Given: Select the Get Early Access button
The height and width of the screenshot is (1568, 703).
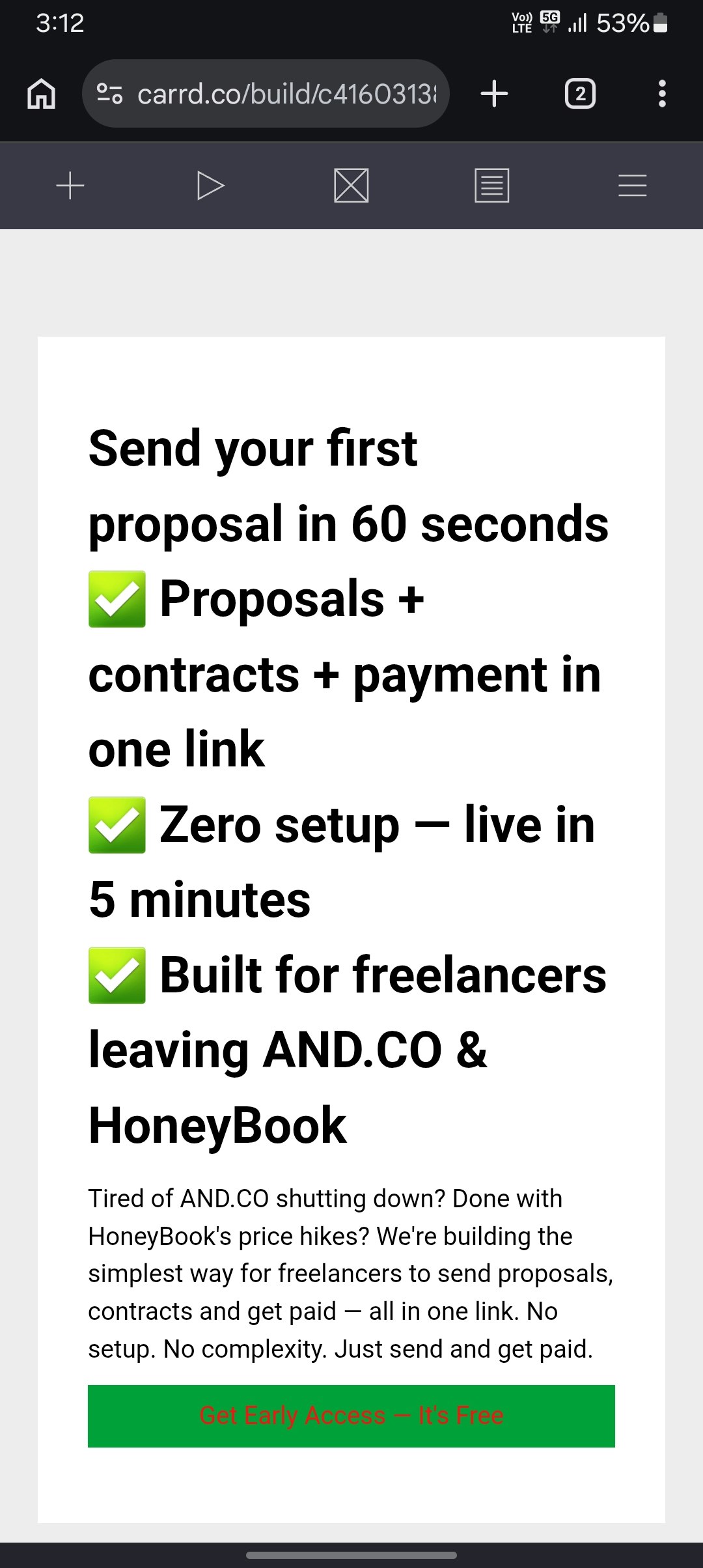Looking at the screenshot, I should [x=351, y=1416].
